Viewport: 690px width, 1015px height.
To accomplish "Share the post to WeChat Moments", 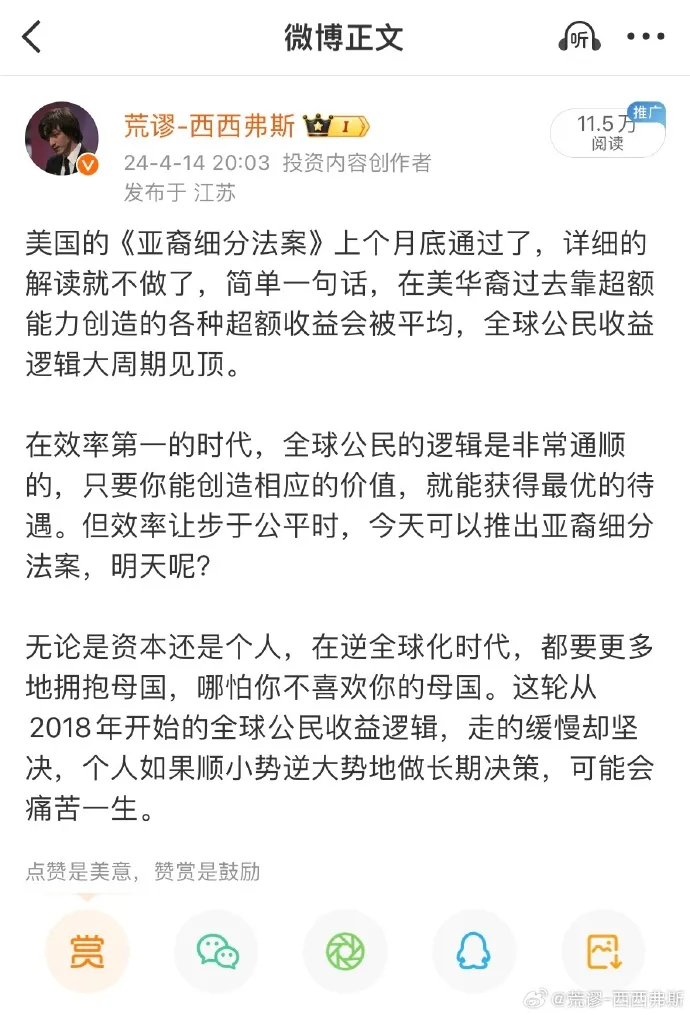I will pos(345,951).
